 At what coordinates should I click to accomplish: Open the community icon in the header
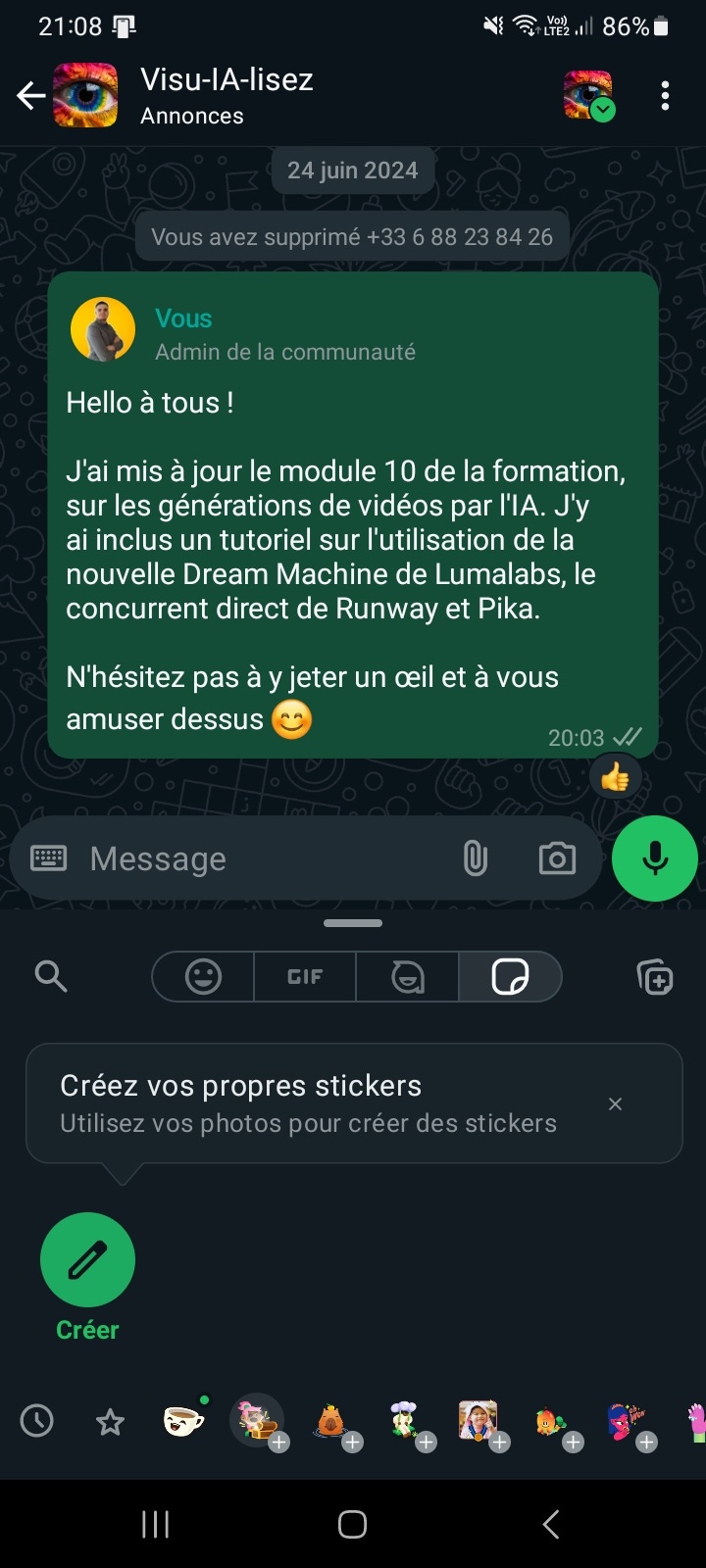588,95
